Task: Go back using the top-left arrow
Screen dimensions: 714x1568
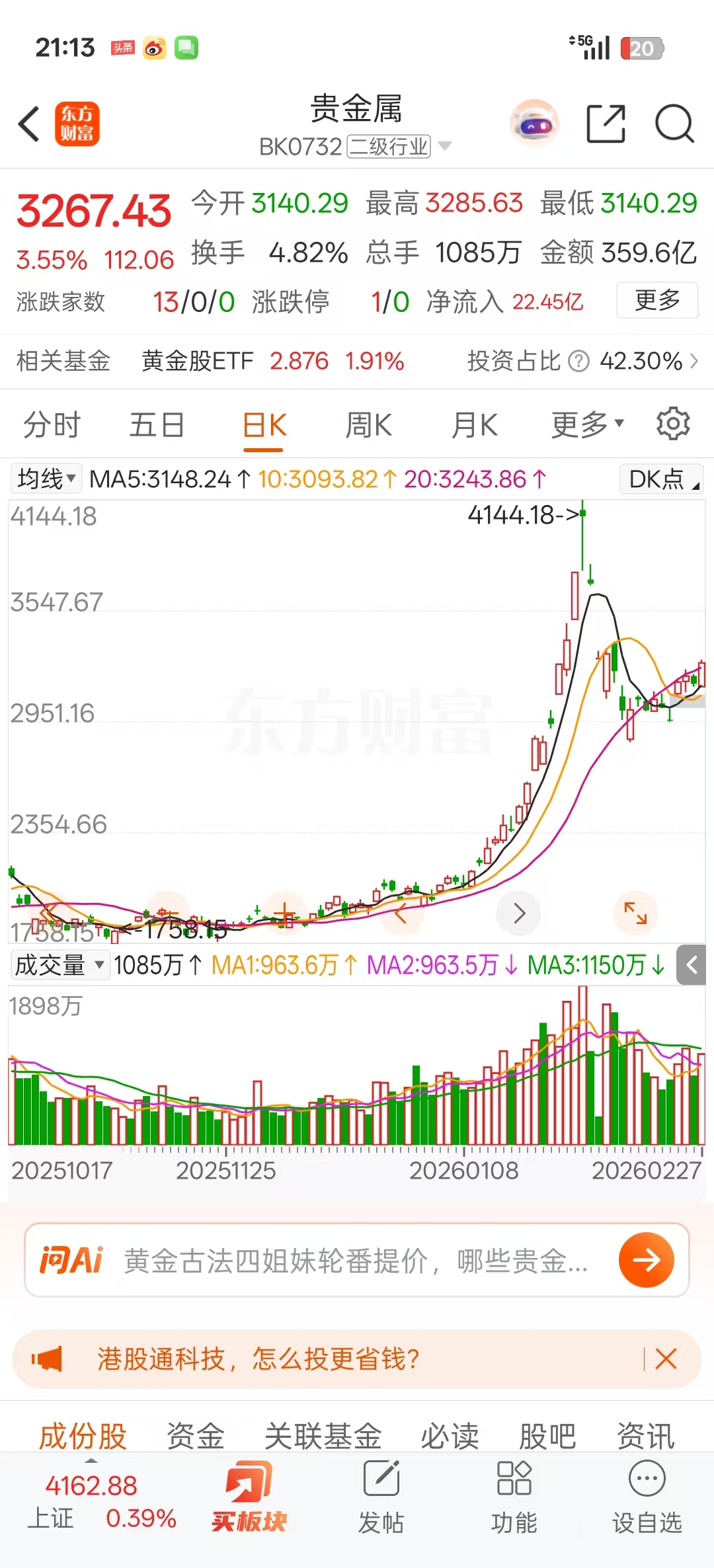Action: coord(29,124)
